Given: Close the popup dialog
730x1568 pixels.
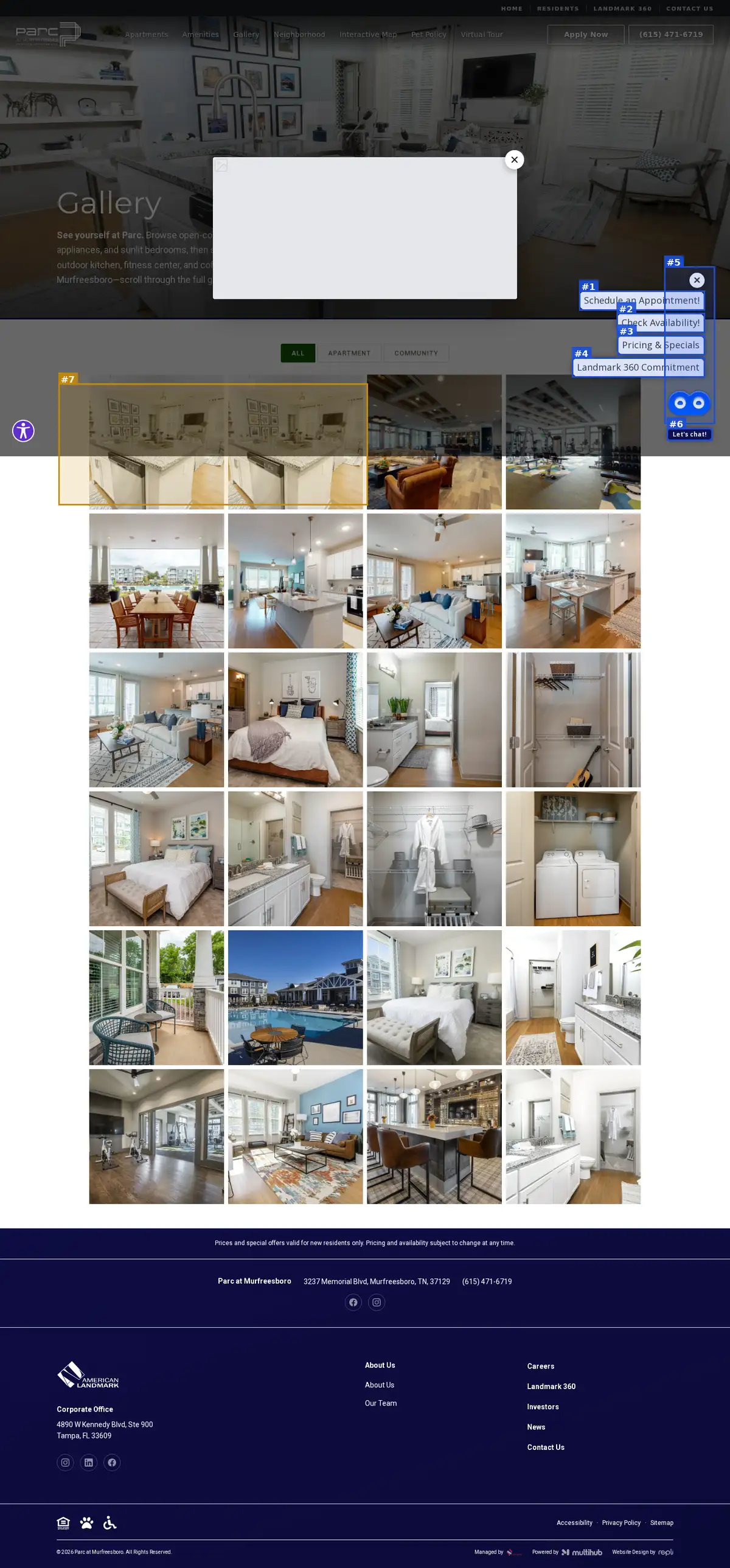Looking at the screenshot, I should [x=514, y=159].
